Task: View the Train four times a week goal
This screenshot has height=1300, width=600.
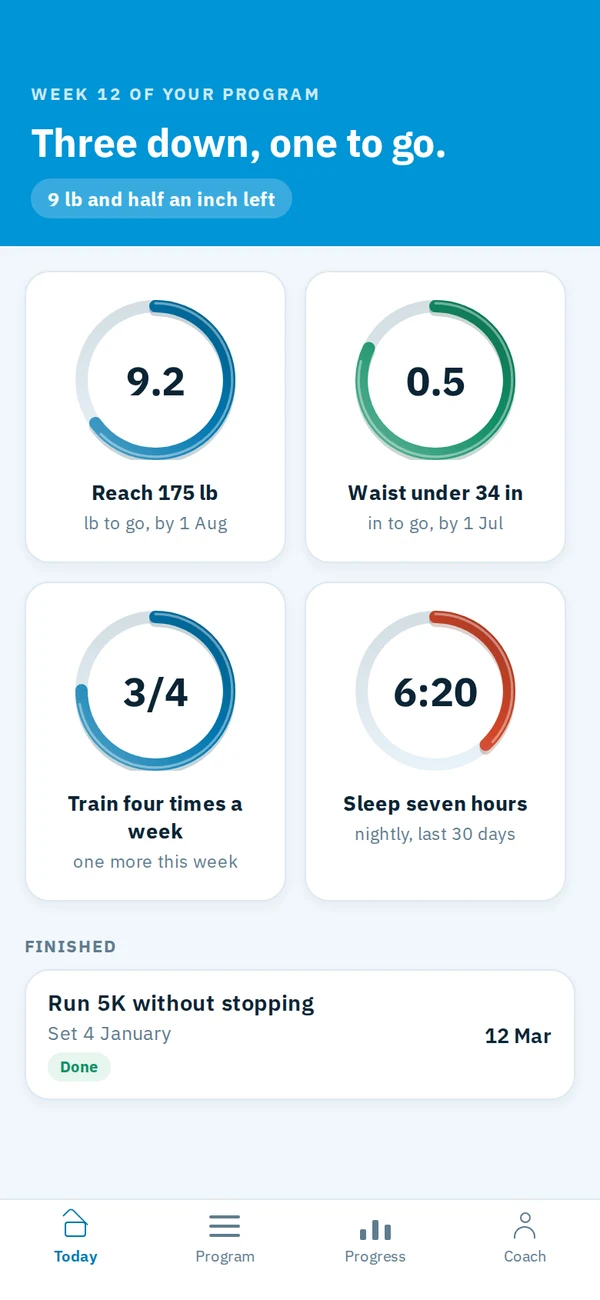Action: pyautogui.click(x=155, y=742)
